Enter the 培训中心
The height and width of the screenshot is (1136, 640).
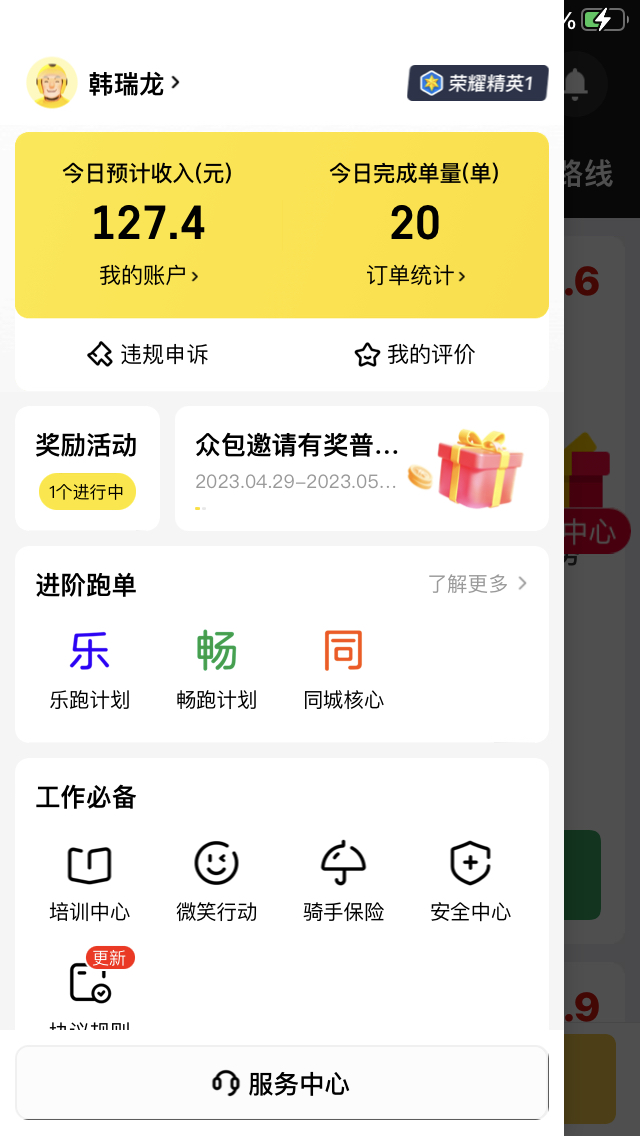[x=90, y=880]
